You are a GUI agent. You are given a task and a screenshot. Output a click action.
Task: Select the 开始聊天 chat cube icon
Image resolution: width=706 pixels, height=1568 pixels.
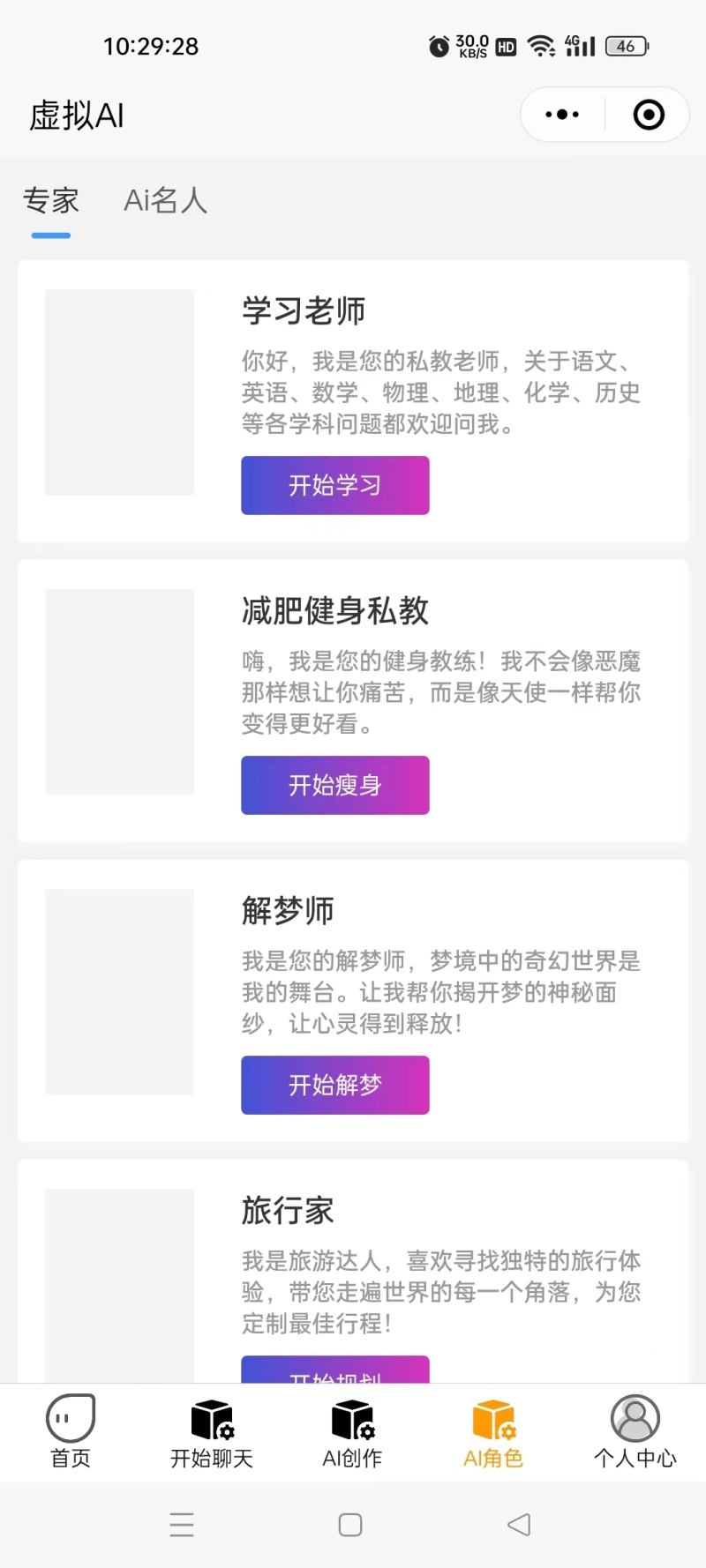click(x=210, y=1418)
